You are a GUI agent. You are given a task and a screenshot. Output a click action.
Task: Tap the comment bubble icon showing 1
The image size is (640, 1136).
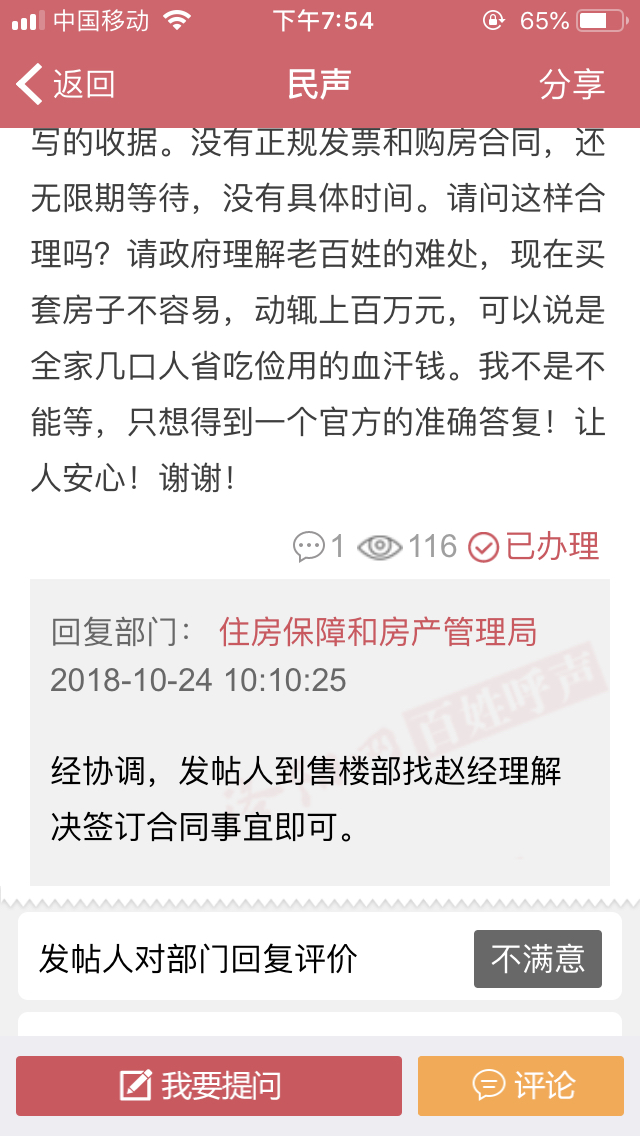(309, 547)
